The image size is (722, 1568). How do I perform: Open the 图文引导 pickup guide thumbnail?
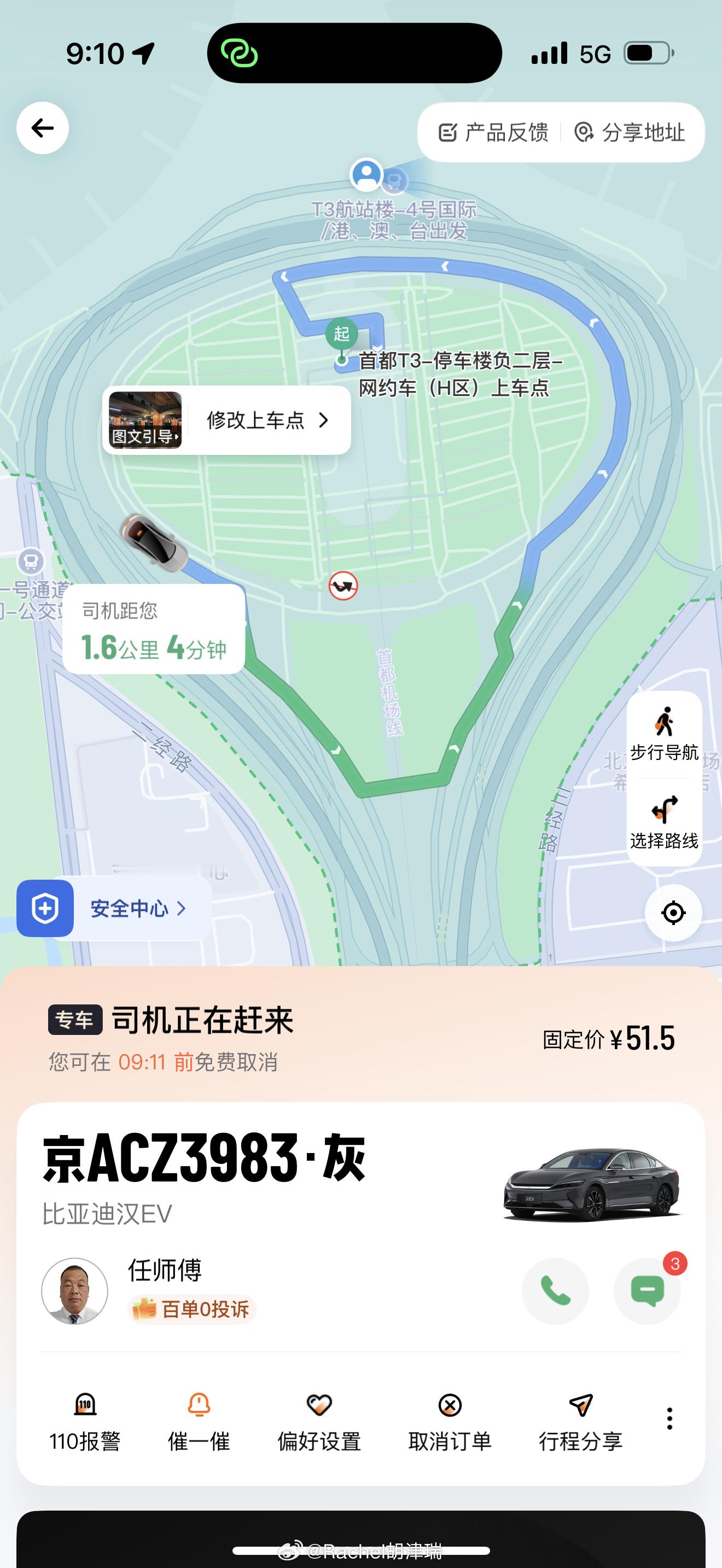(145, 419)
